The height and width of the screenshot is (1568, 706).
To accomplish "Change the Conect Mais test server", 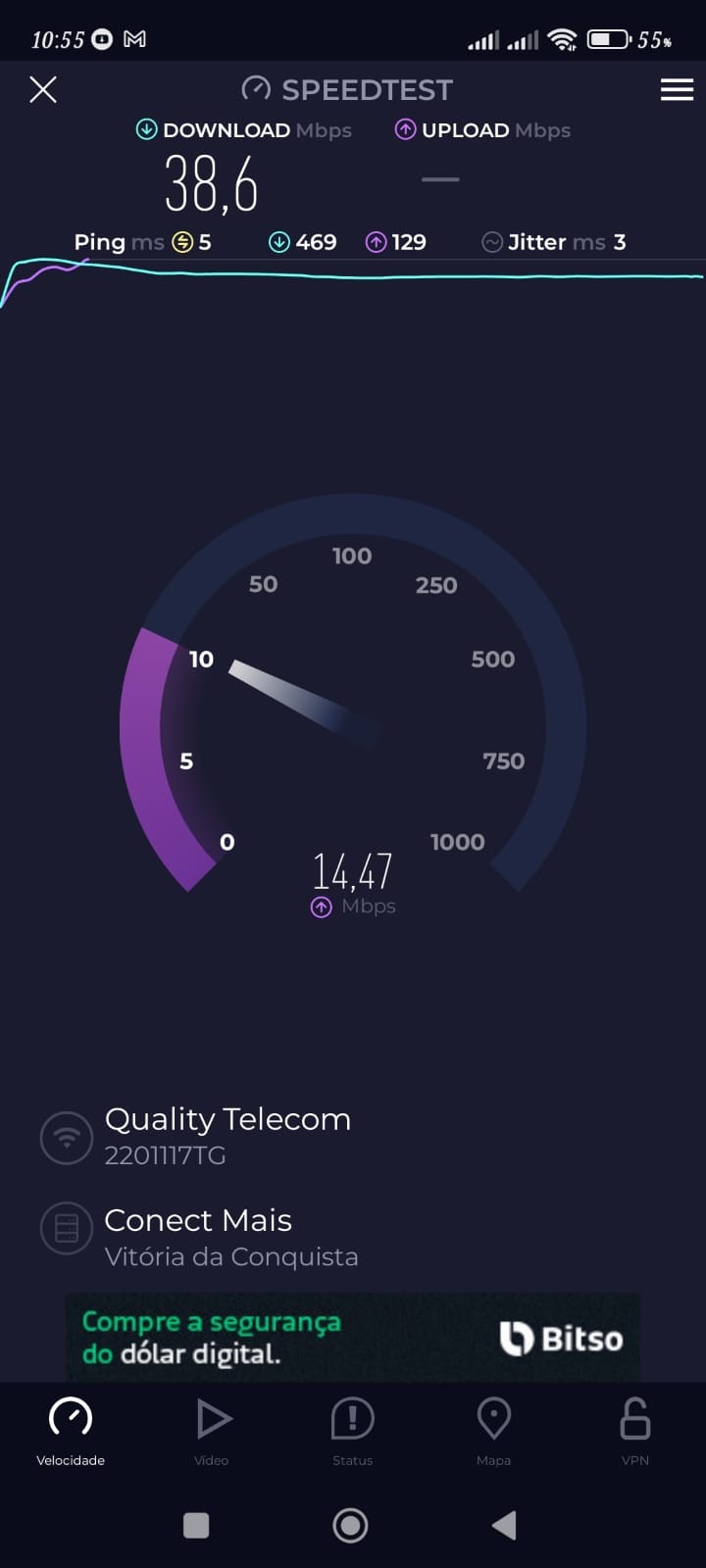I will 230,1236.
